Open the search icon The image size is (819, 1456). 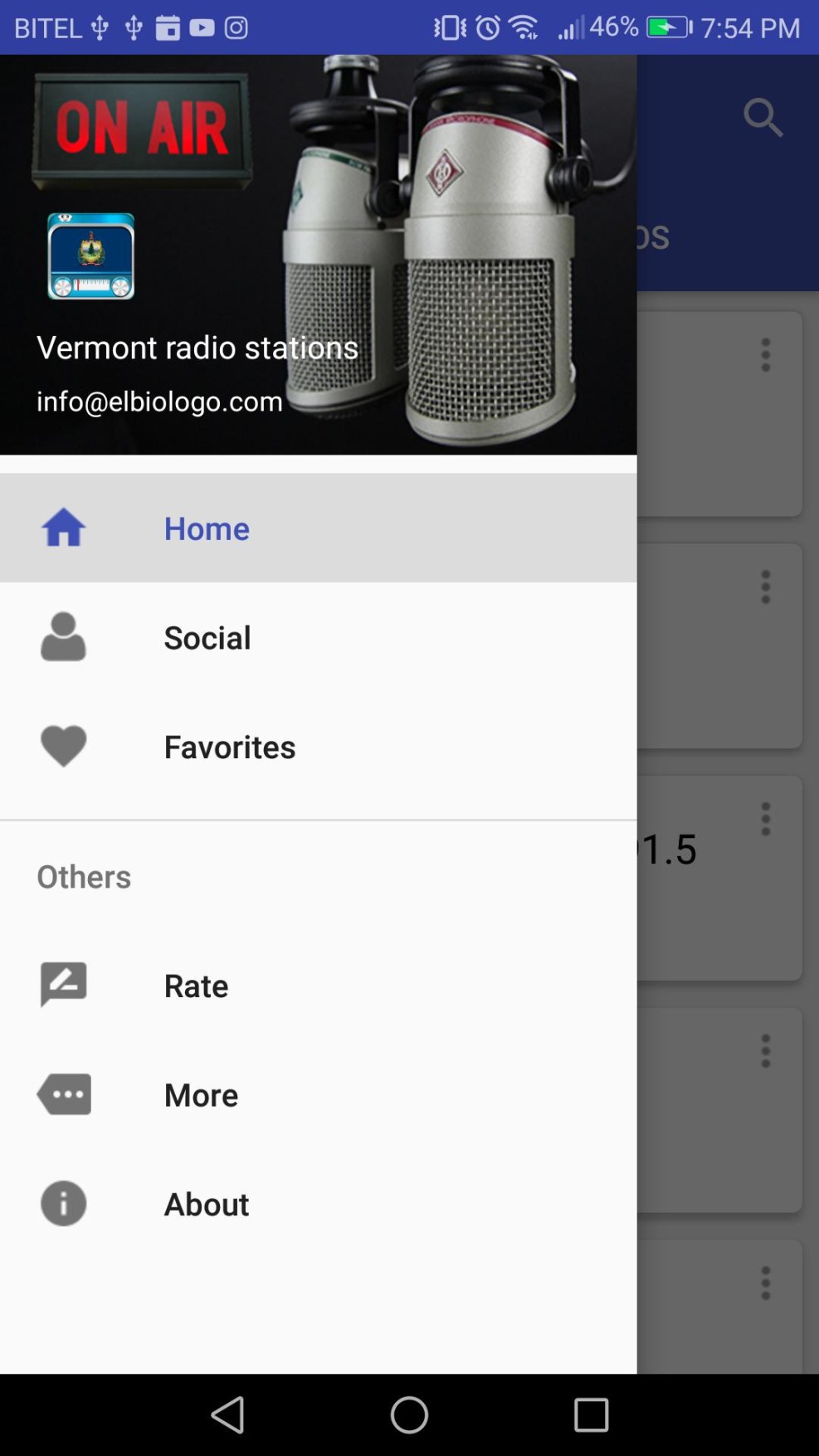pos(763,117)
